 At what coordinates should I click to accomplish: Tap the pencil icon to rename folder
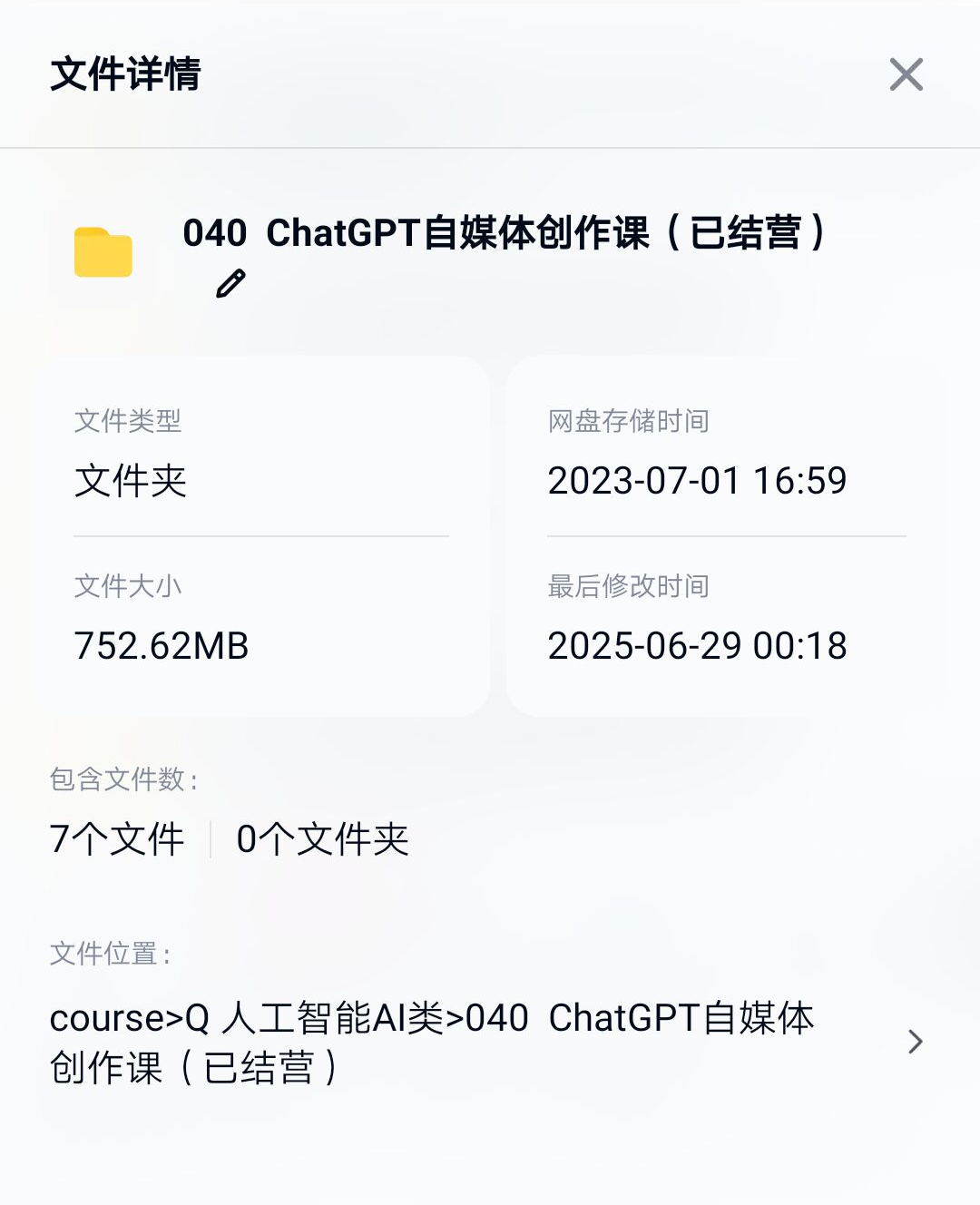click(x=230, y=283)
